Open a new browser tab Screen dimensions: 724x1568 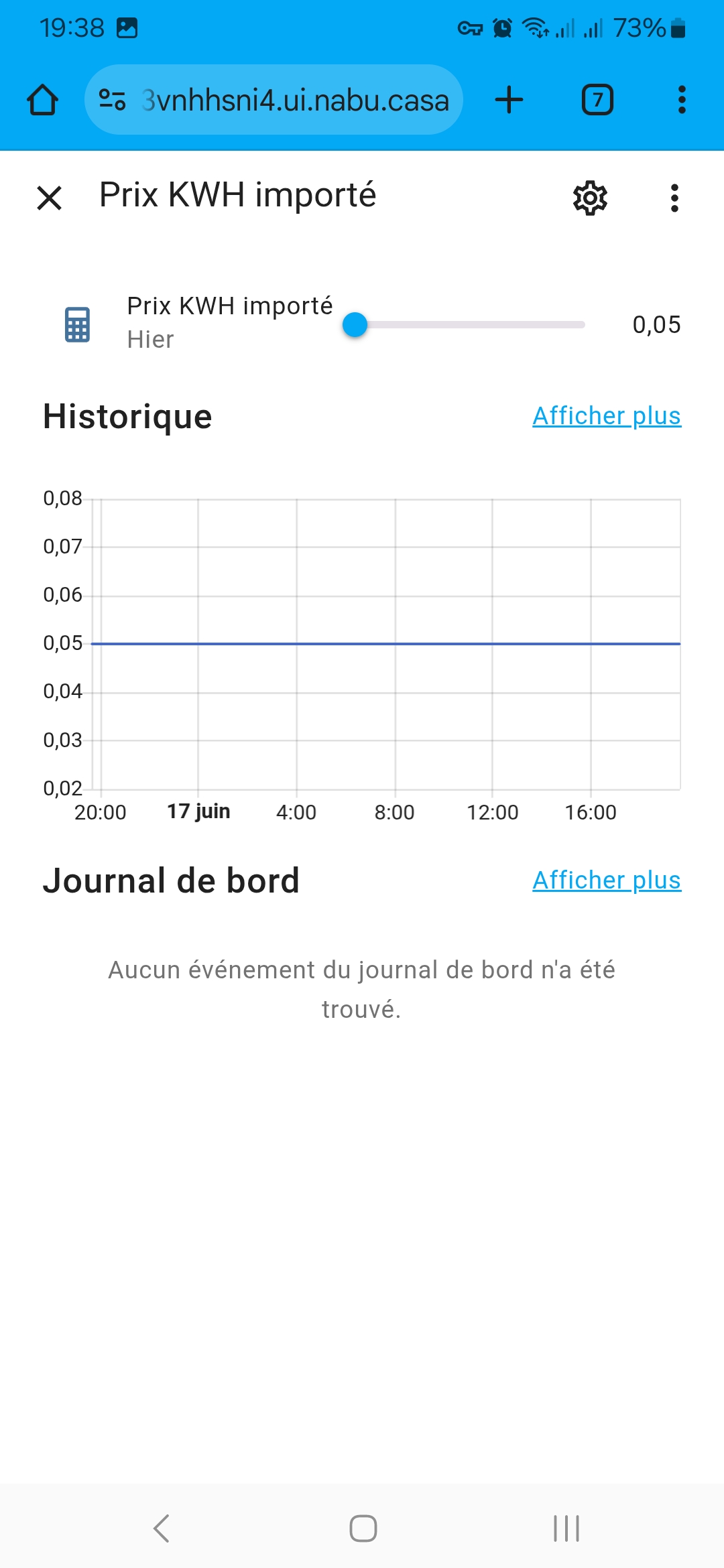509,100
